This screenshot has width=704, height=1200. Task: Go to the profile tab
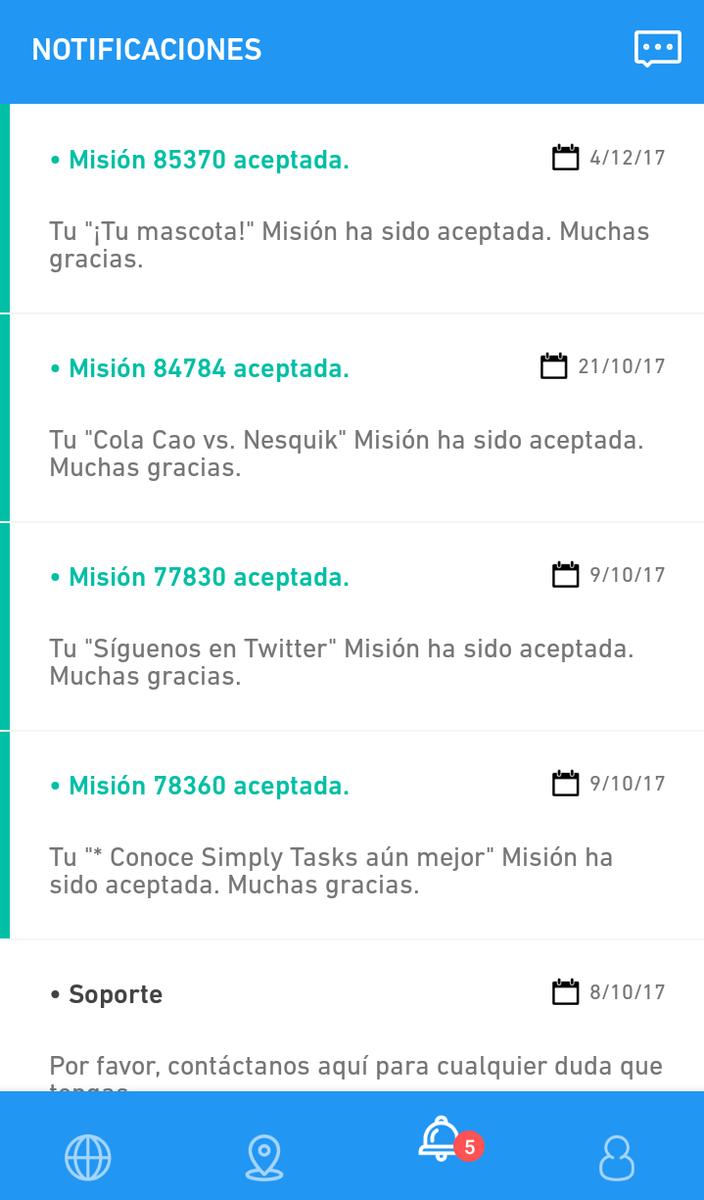pyautogui.click(x=616, y=1158)
